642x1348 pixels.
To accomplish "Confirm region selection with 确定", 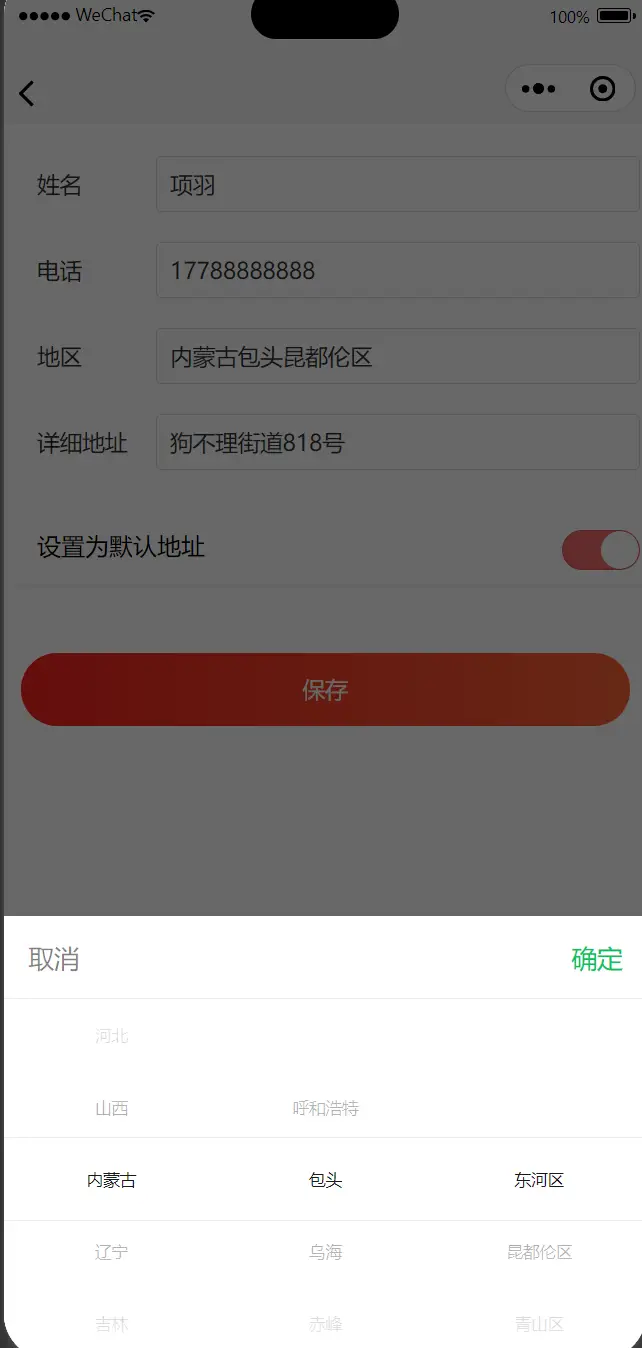I will (x=597, y=959).
